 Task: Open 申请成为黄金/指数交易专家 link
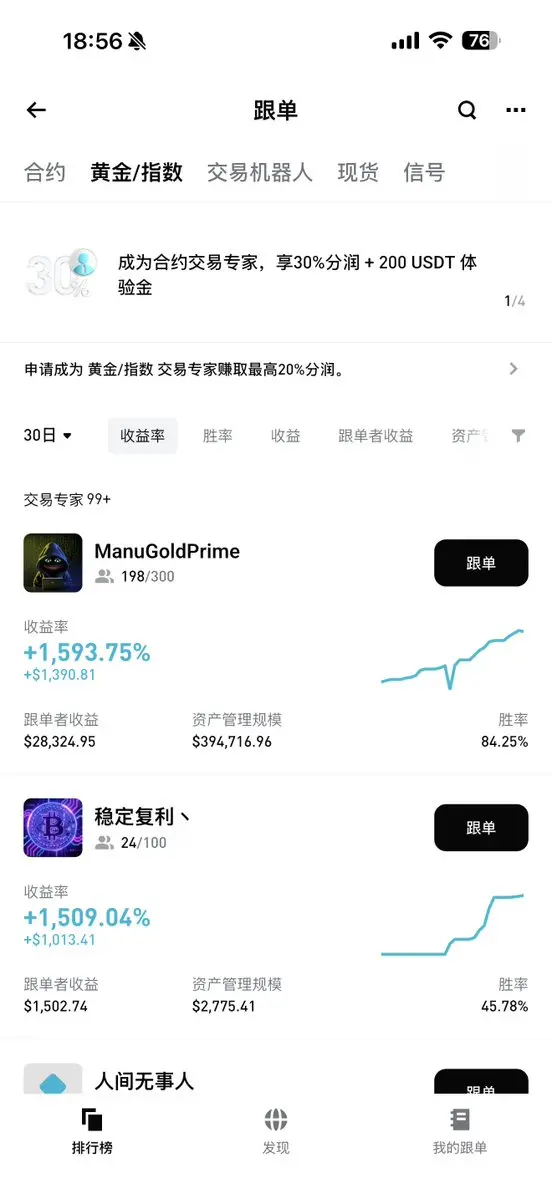[275, 369]
